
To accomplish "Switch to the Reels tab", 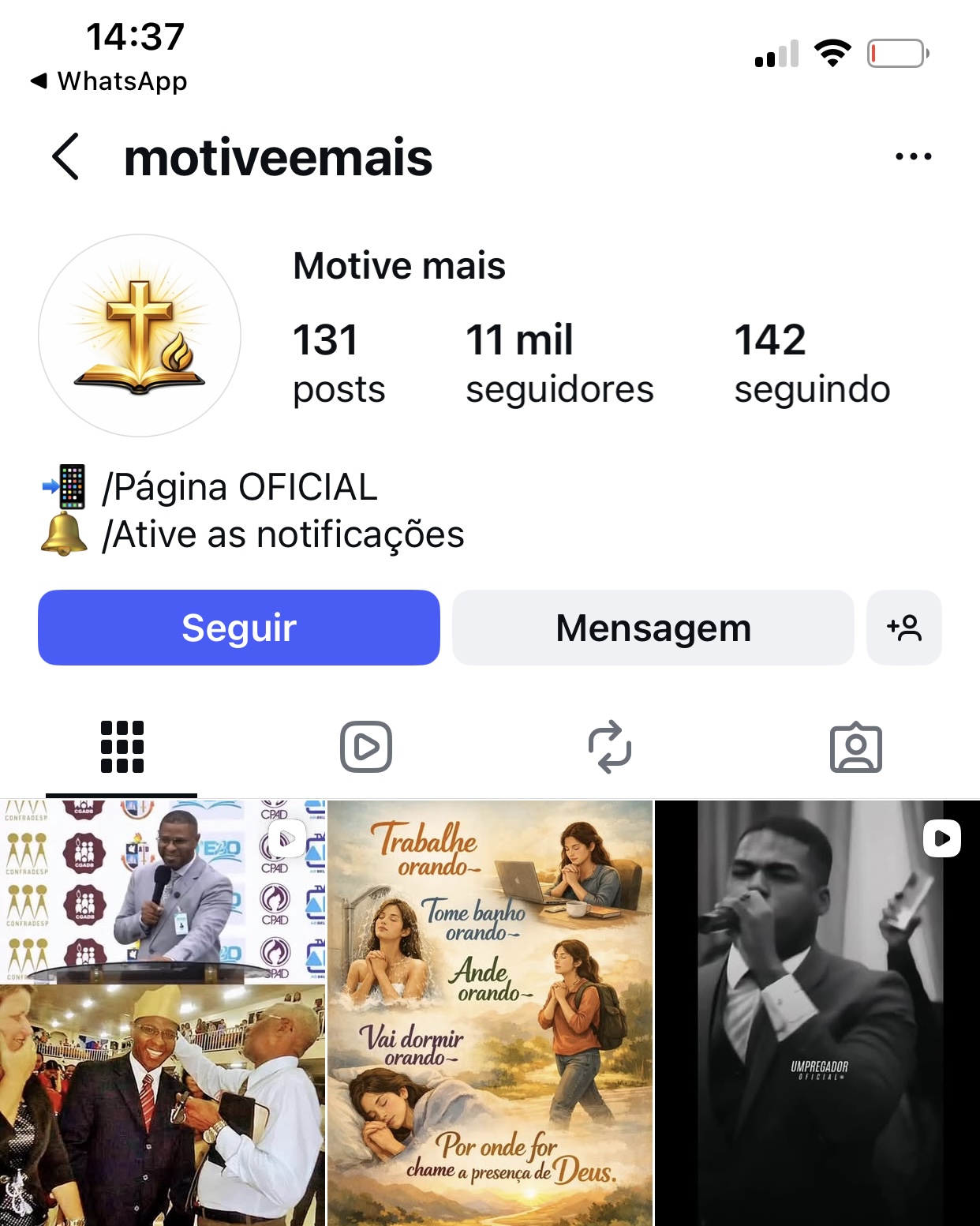I will tap(366, 747).
